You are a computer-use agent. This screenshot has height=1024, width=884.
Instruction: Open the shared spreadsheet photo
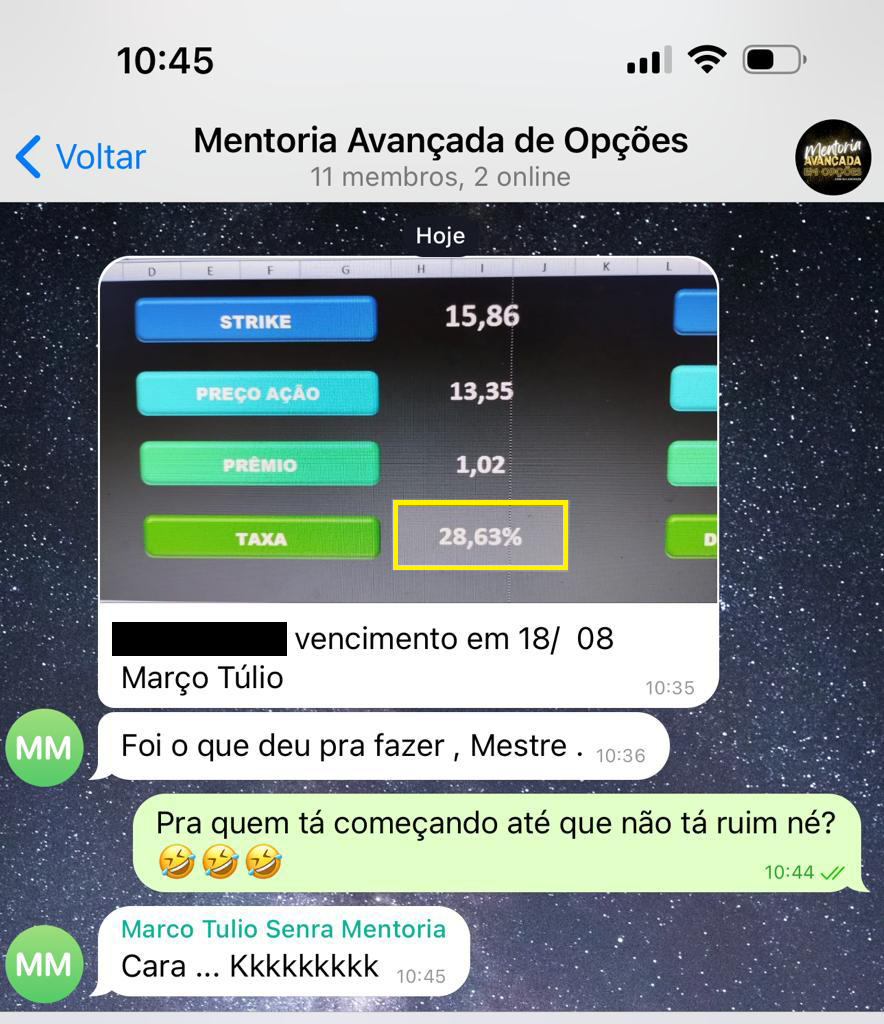408,430
